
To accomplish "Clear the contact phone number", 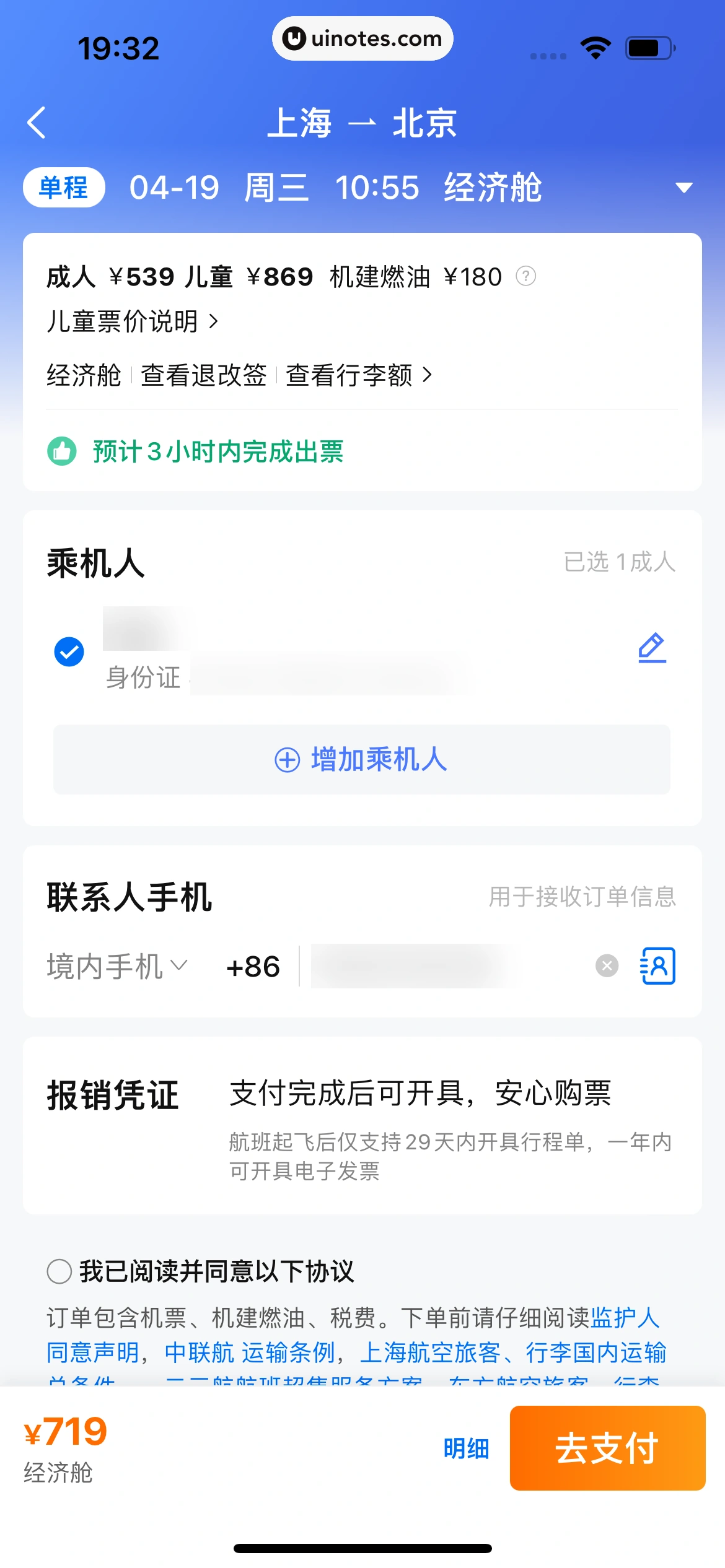I will pyautogui.click(x=607, y=965).
